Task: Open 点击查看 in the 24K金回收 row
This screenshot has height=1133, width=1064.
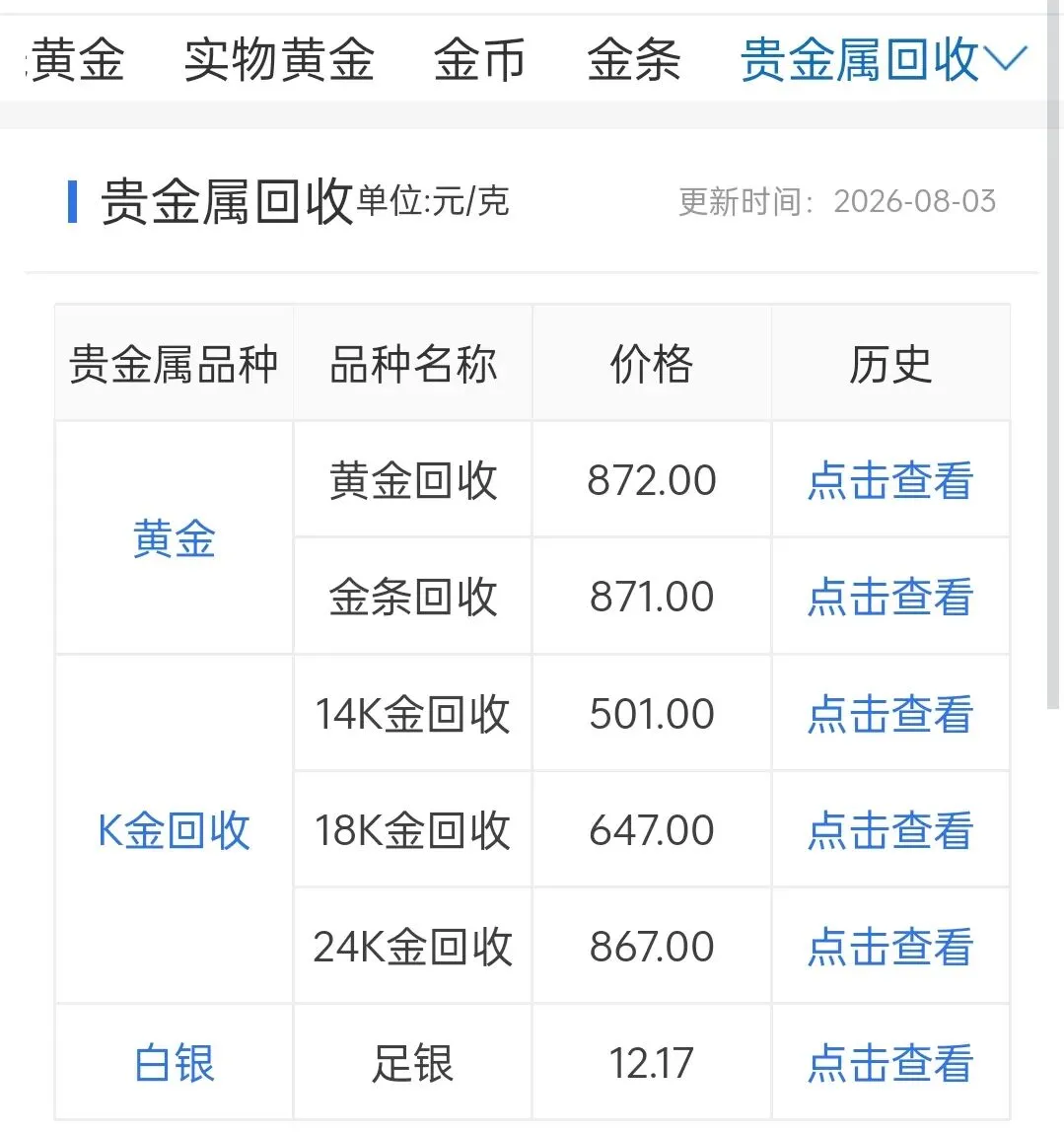Action: click(x=889, y=947)
